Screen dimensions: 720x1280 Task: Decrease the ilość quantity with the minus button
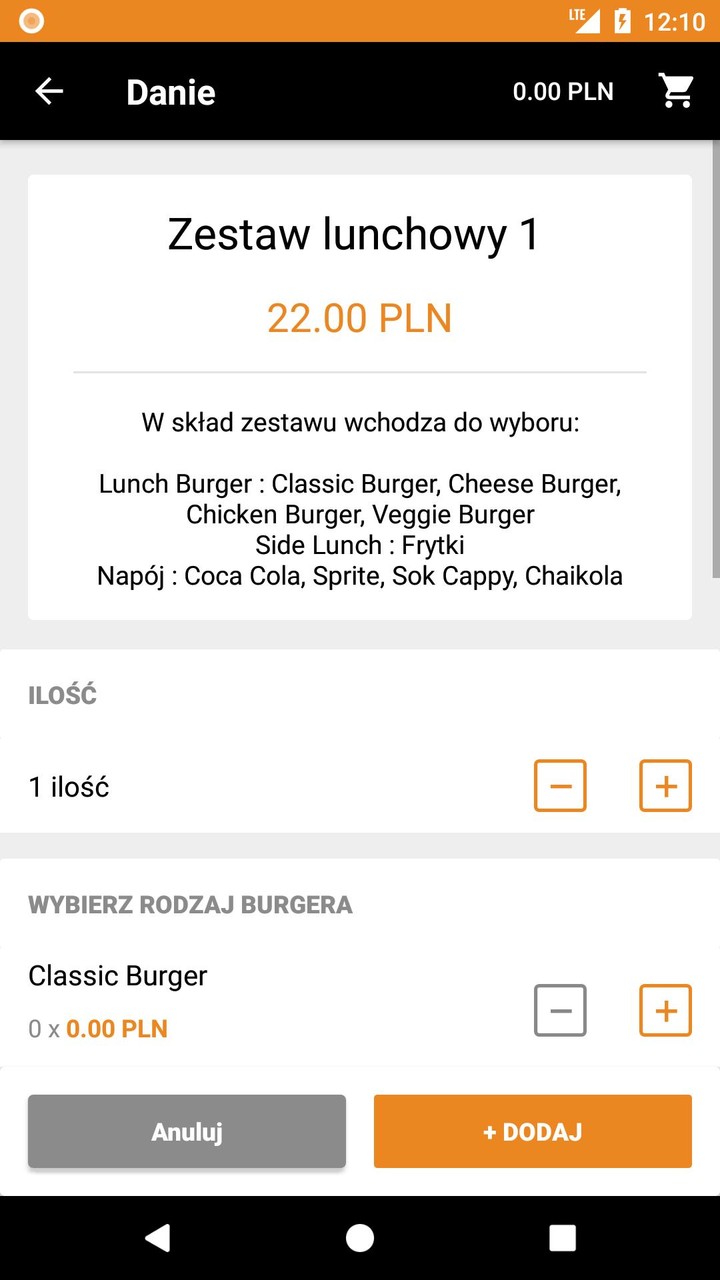(x=560, y=786)
